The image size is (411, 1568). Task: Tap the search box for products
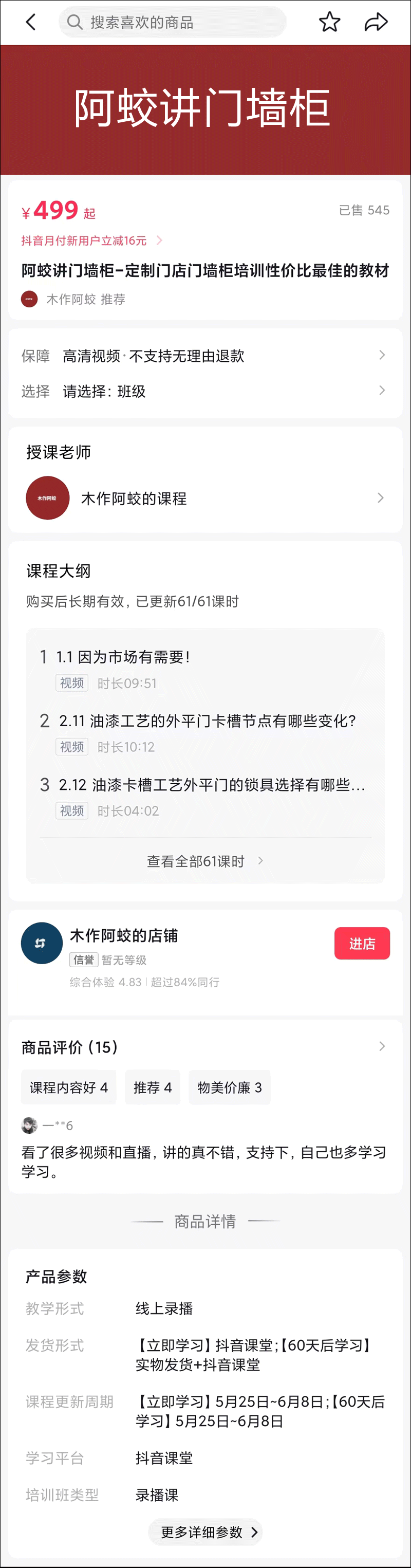pyautogui.click(x=172, y=23)
